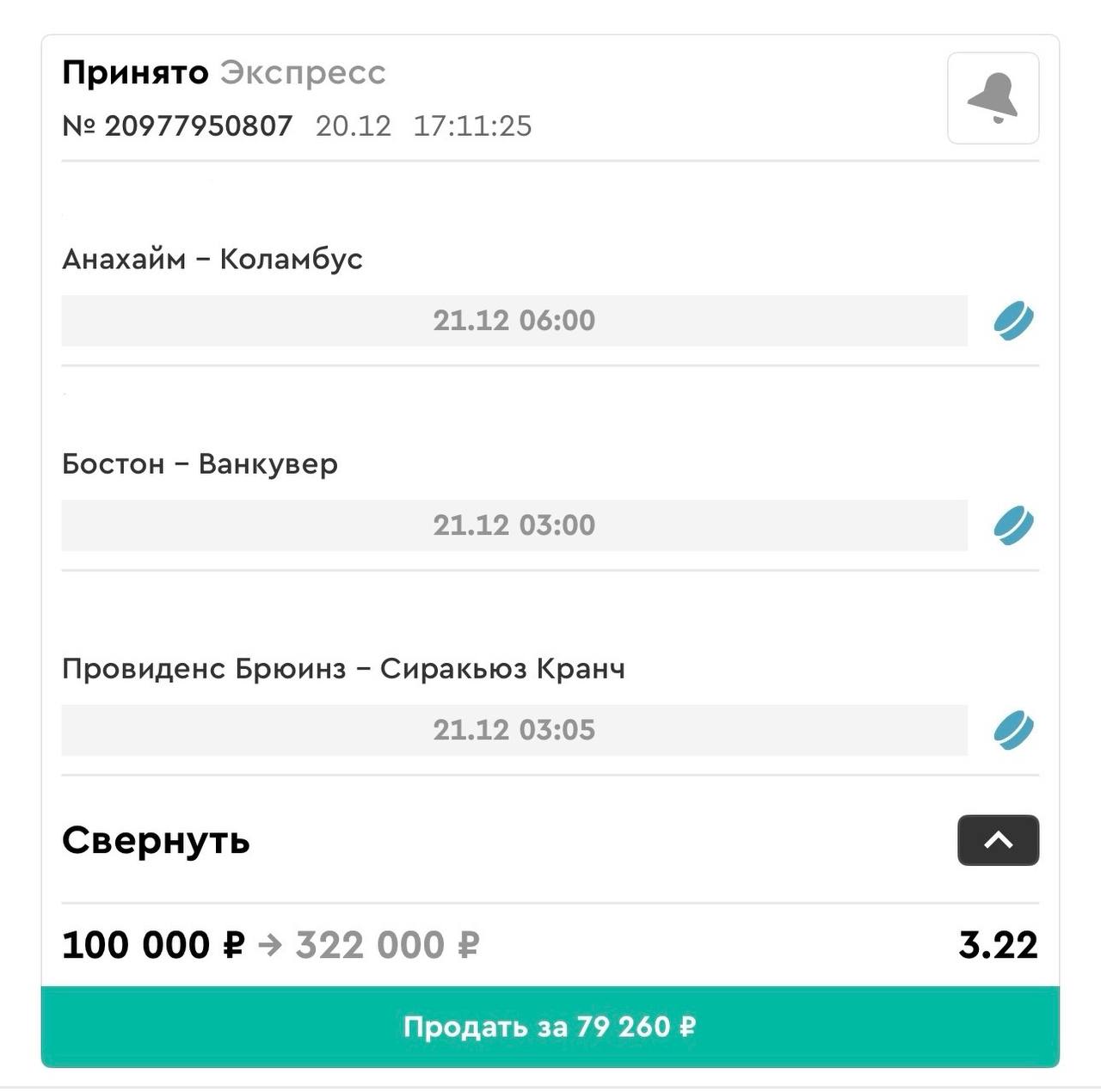
Task: Open the notification bell for this bet
Action: [x=993, y=98]
